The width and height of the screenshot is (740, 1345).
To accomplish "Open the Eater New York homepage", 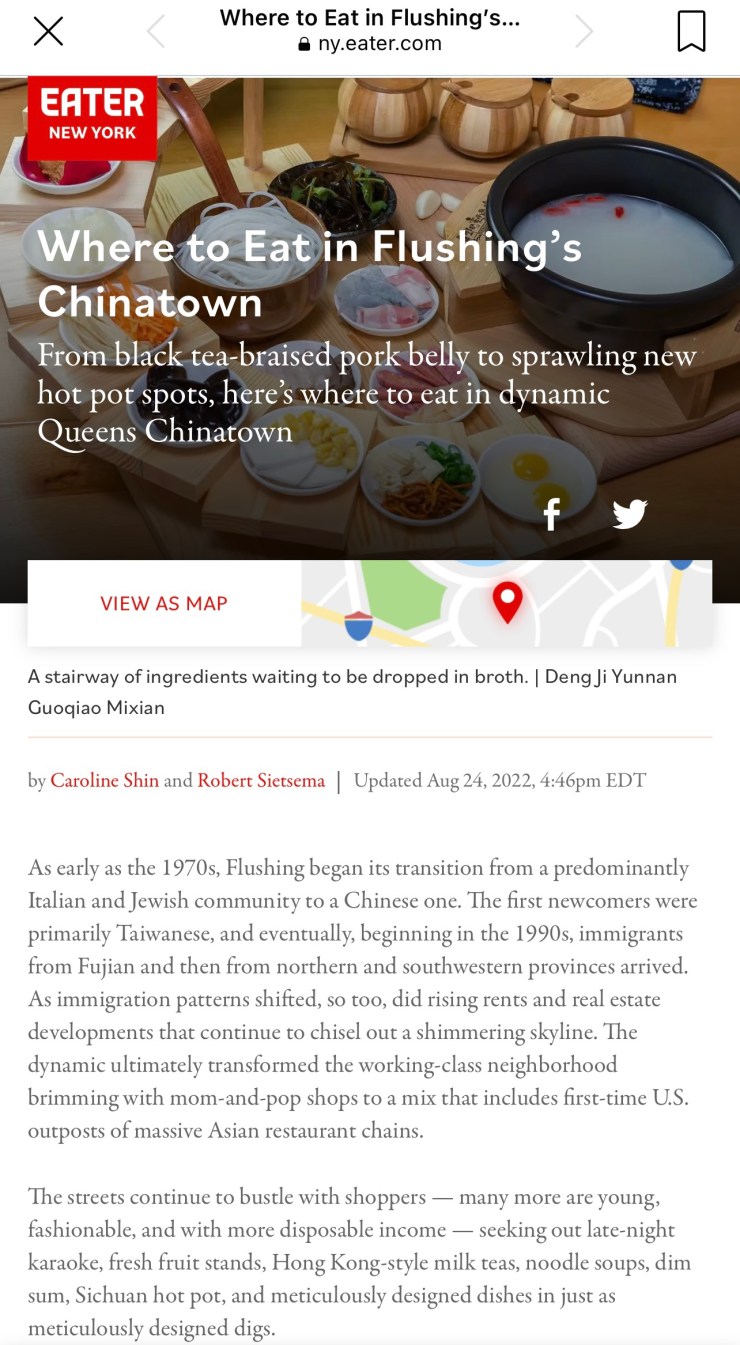I will (x=92, y=117).
